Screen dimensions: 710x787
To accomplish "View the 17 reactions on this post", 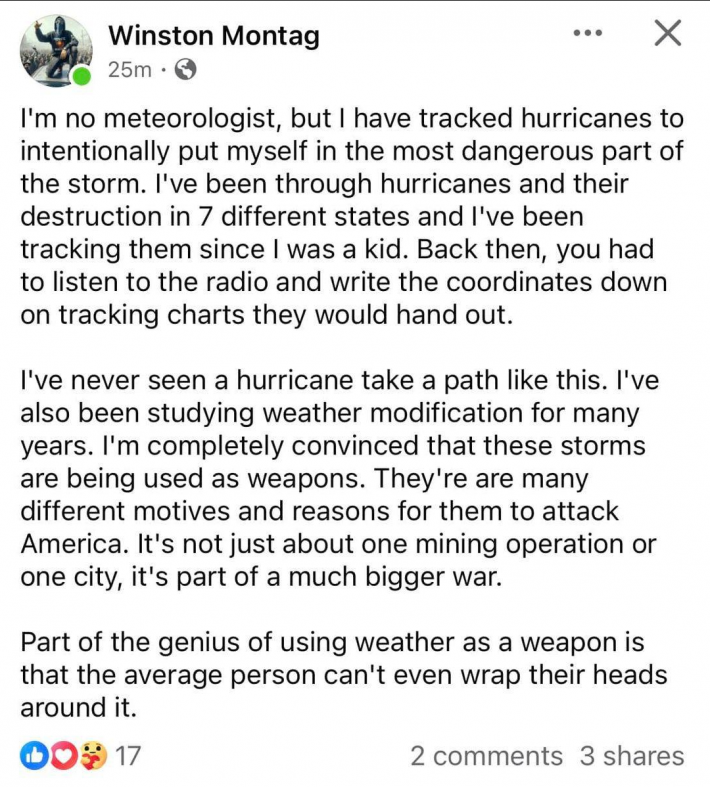I will pos(80,756).
